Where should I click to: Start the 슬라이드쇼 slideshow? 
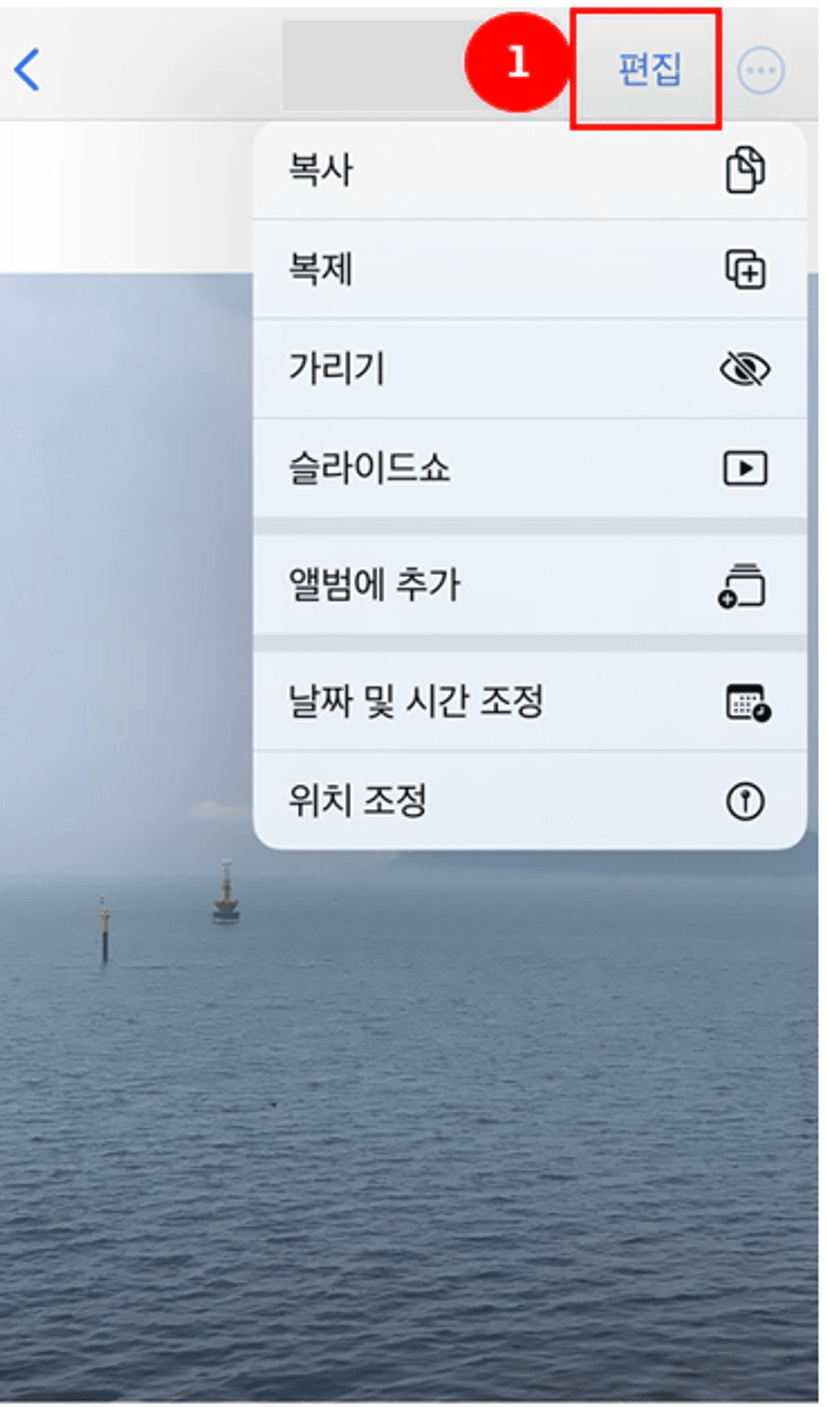[530, 468]
